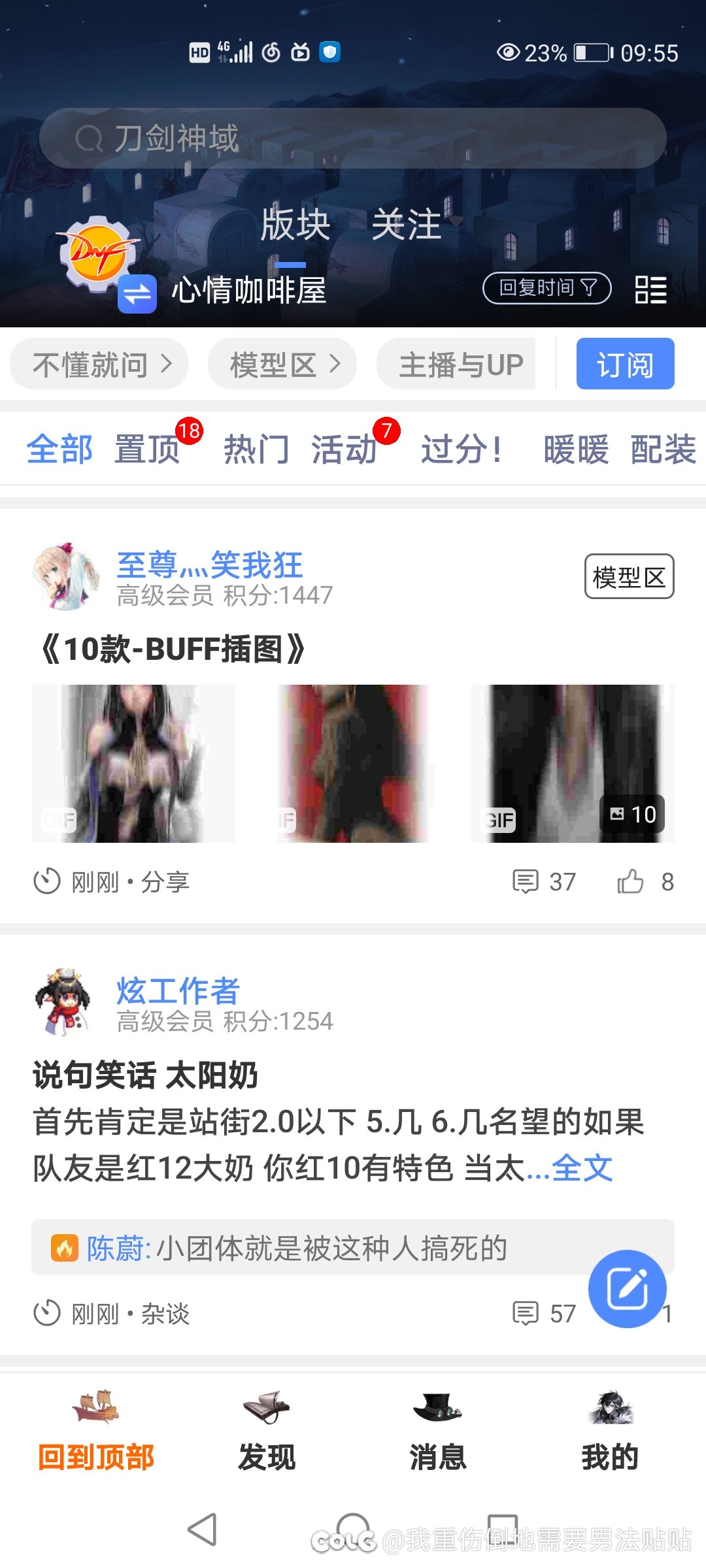Toggle the list layout view icon
The image size is (706, 1568).
[650, 289]
